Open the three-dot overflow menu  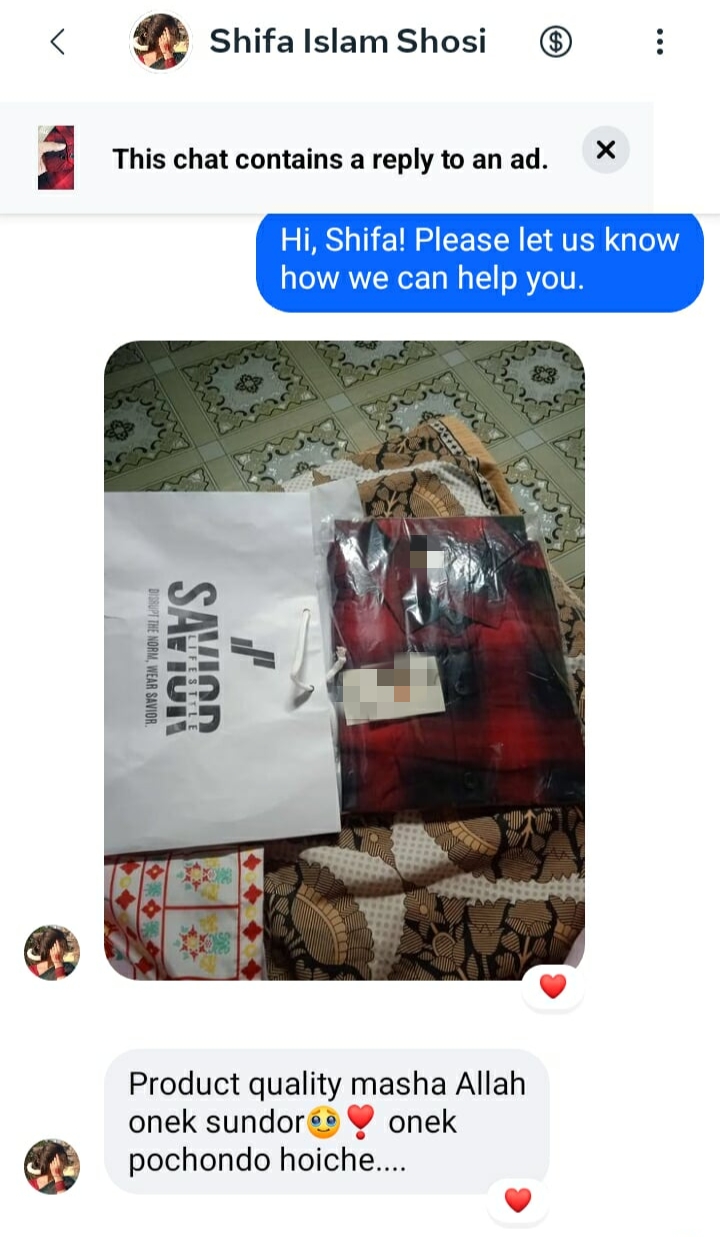click(x=659, y=42)
